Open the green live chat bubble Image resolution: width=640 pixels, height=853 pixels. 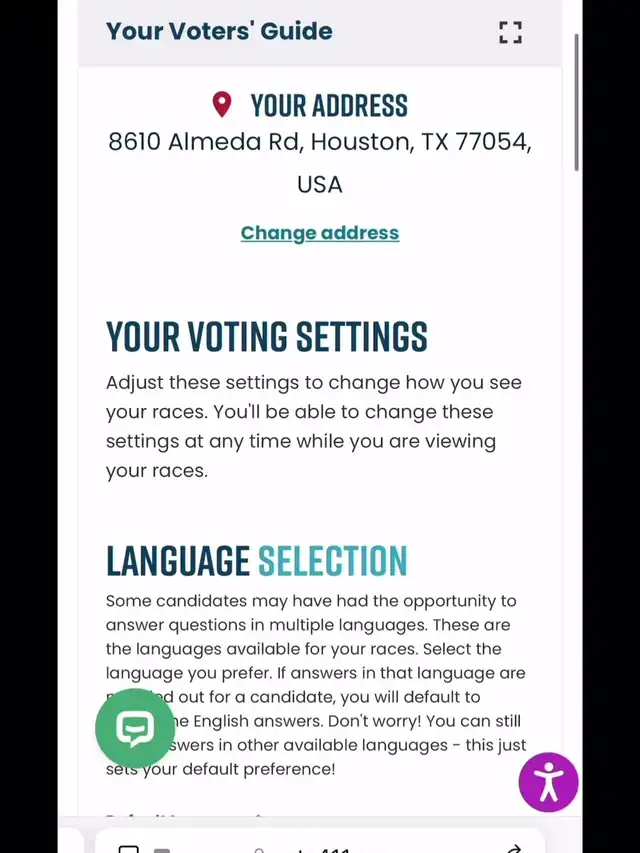(x=135, y=728)
